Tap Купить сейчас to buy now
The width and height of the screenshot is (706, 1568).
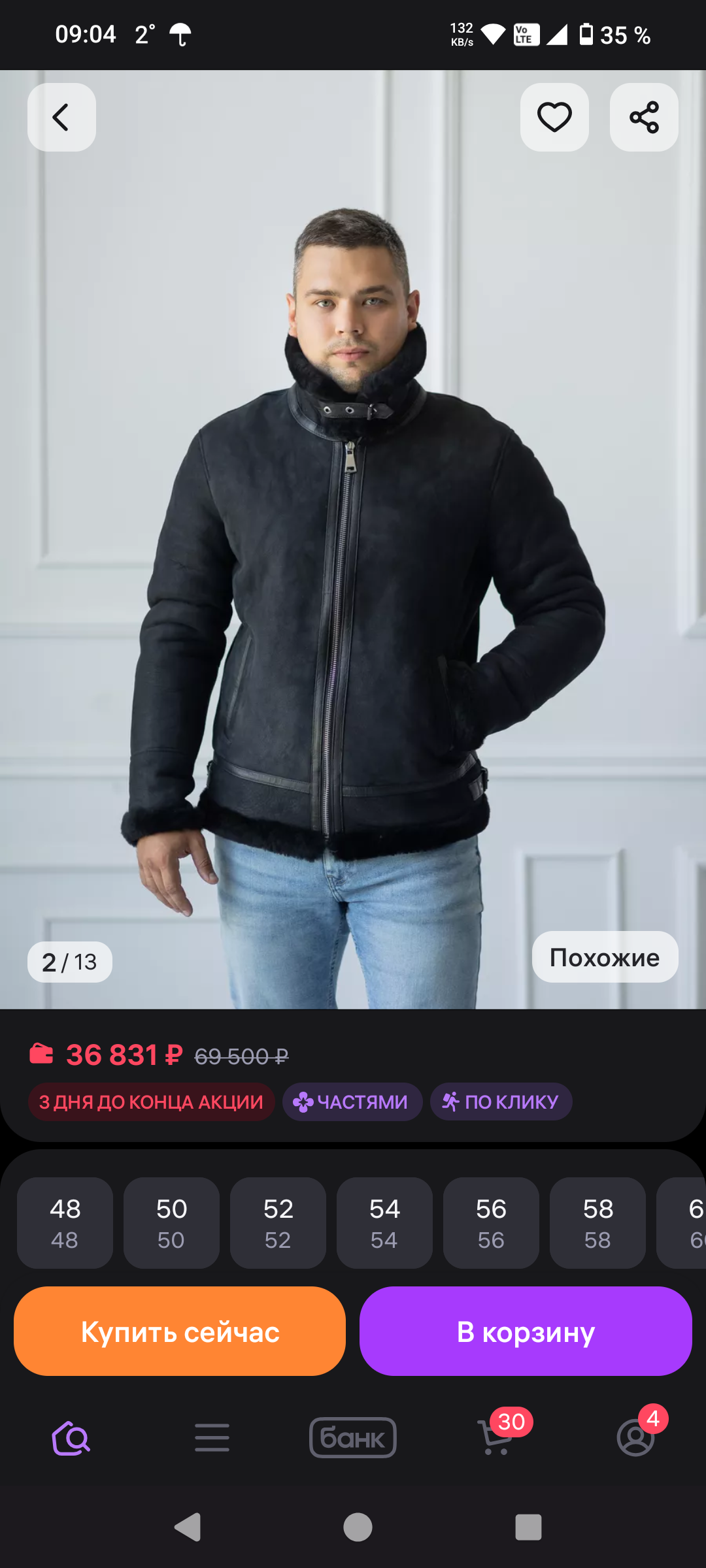coord(180,1331)
